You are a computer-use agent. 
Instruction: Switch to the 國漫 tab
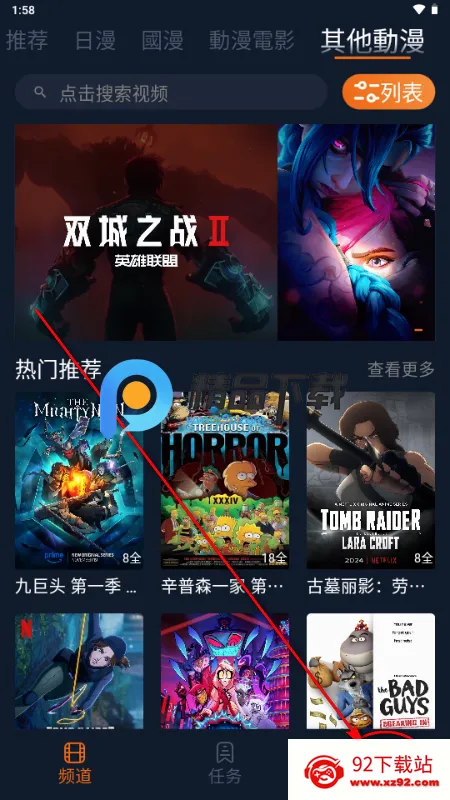[162, 41]
